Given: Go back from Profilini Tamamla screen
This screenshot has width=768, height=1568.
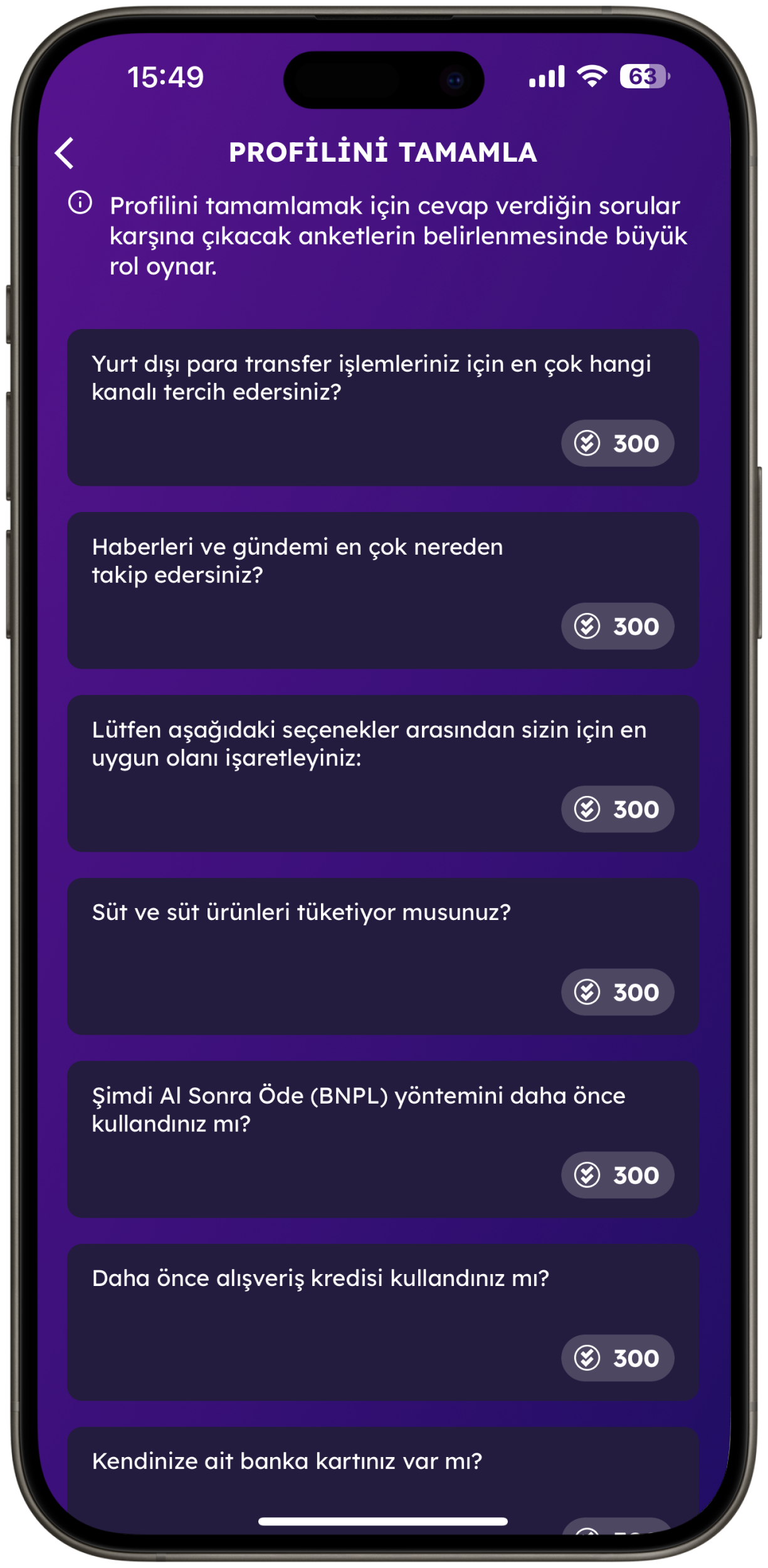Looking at the screenshot, I should point(65,153).
